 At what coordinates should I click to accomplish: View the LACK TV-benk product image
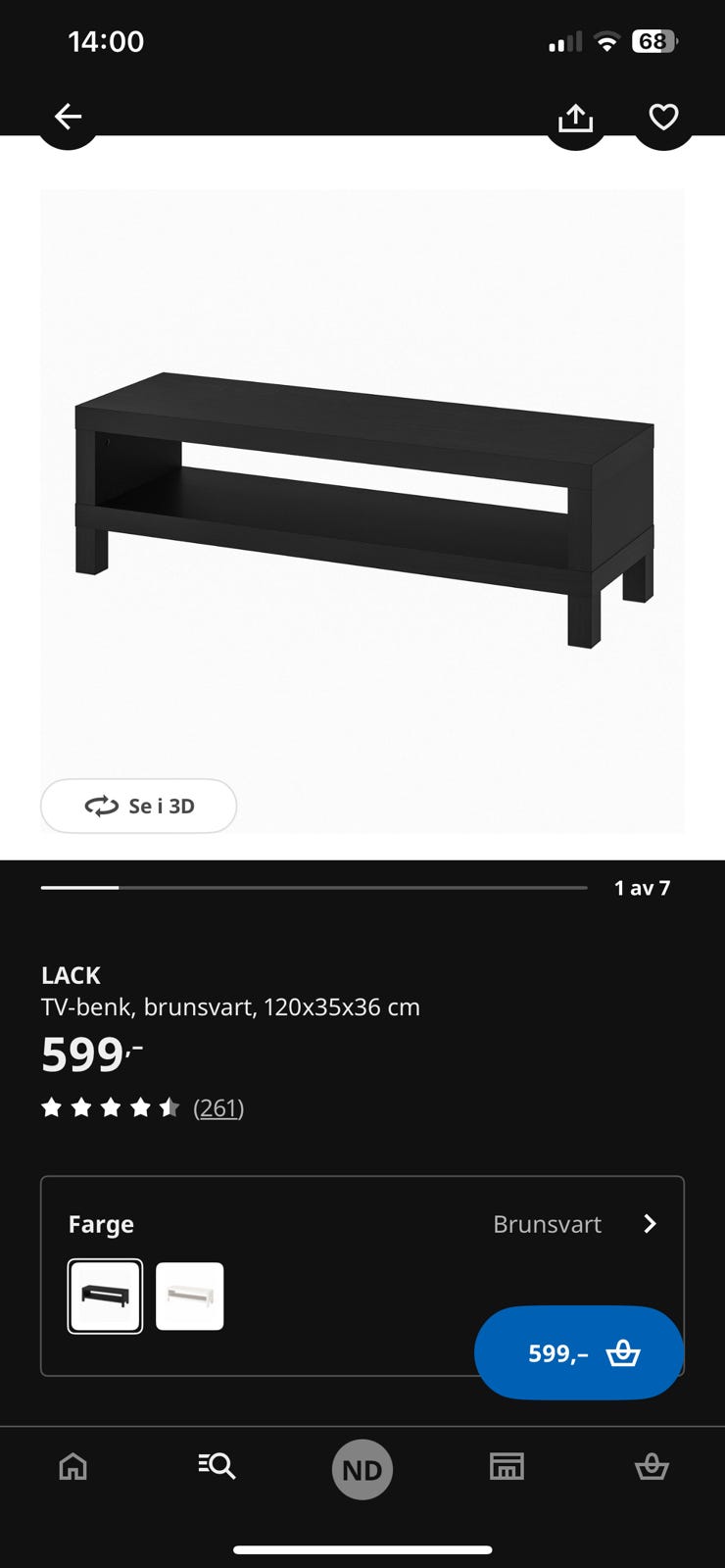(362, 510)
